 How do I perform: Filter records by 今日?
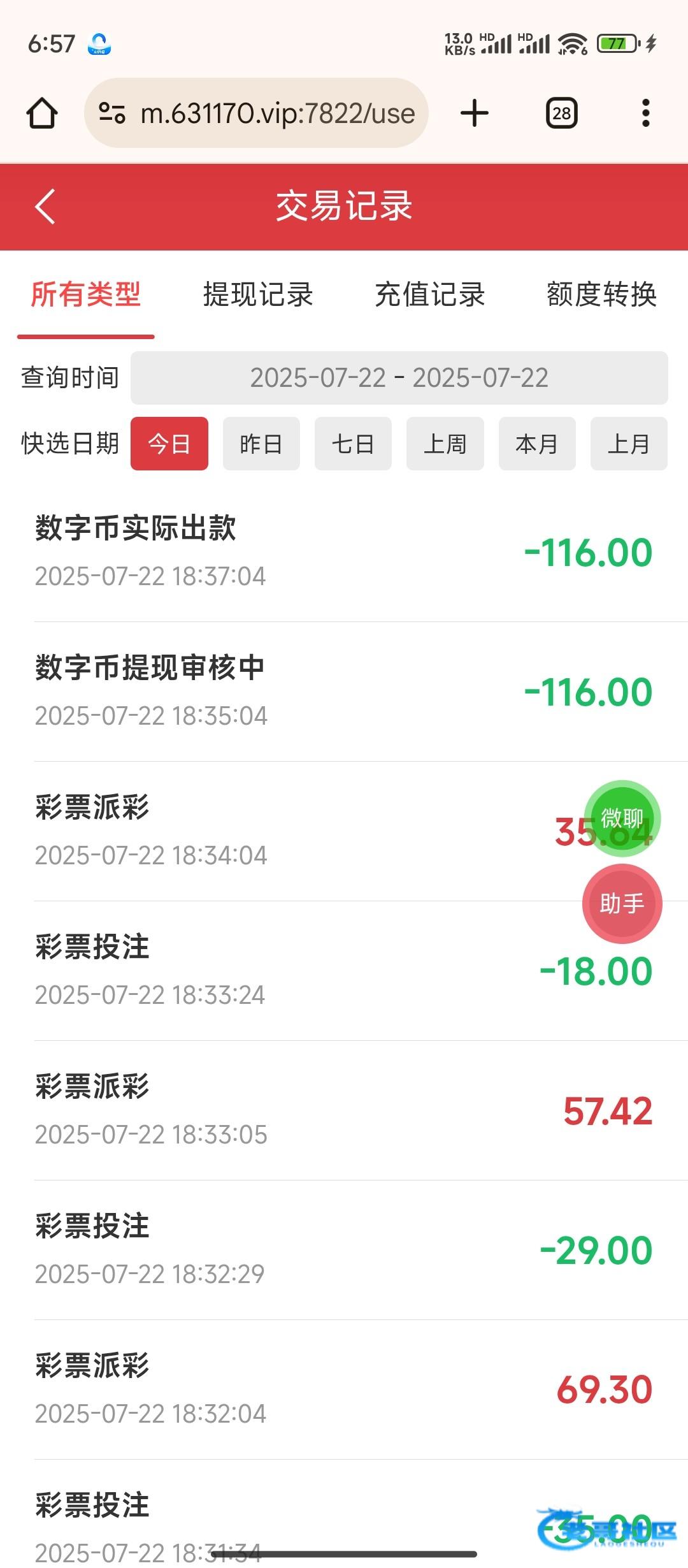169,444
